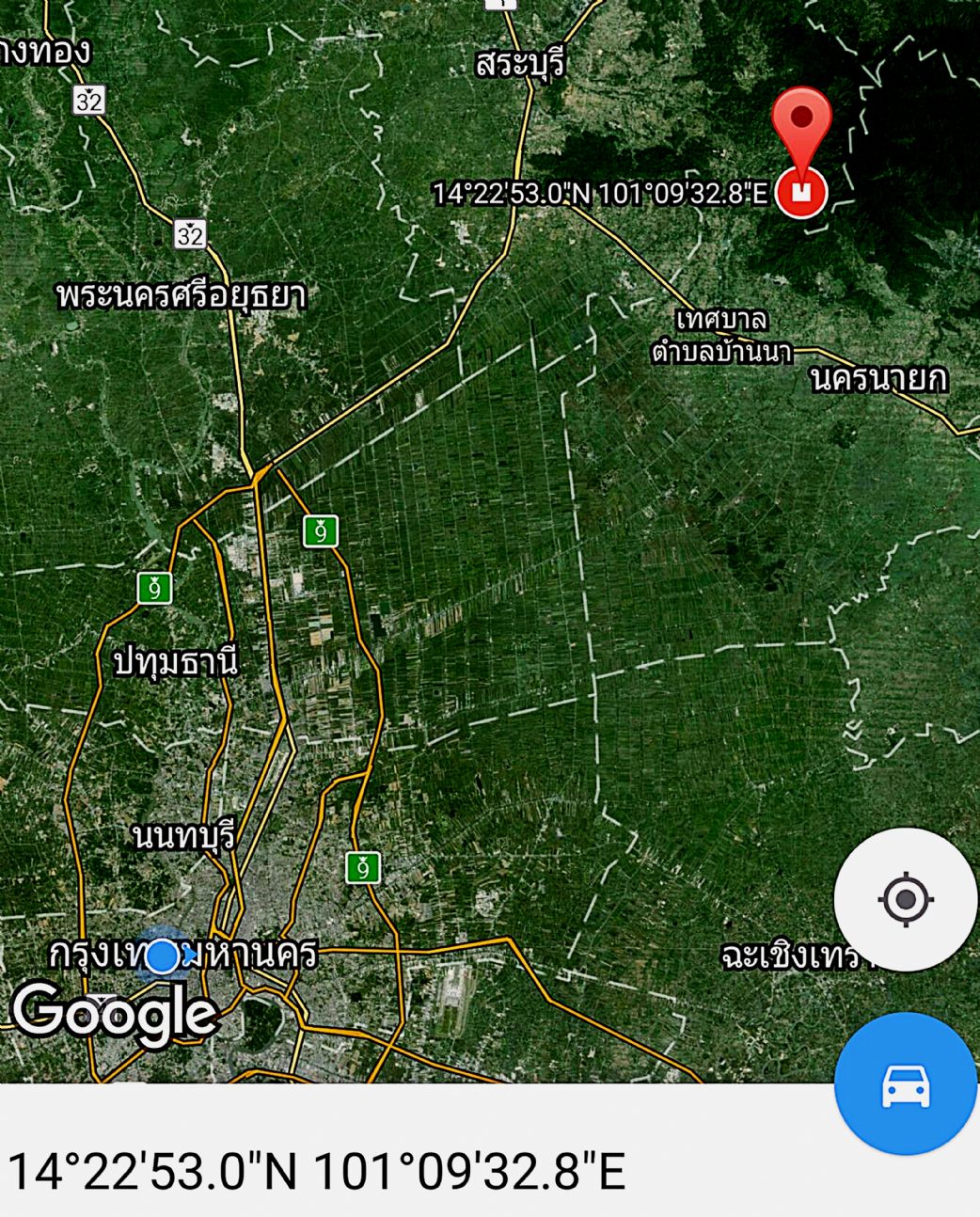This screenshot has width=980, height=1217.
Task: Tap the blue current-location dot
Action: (163, 956)
